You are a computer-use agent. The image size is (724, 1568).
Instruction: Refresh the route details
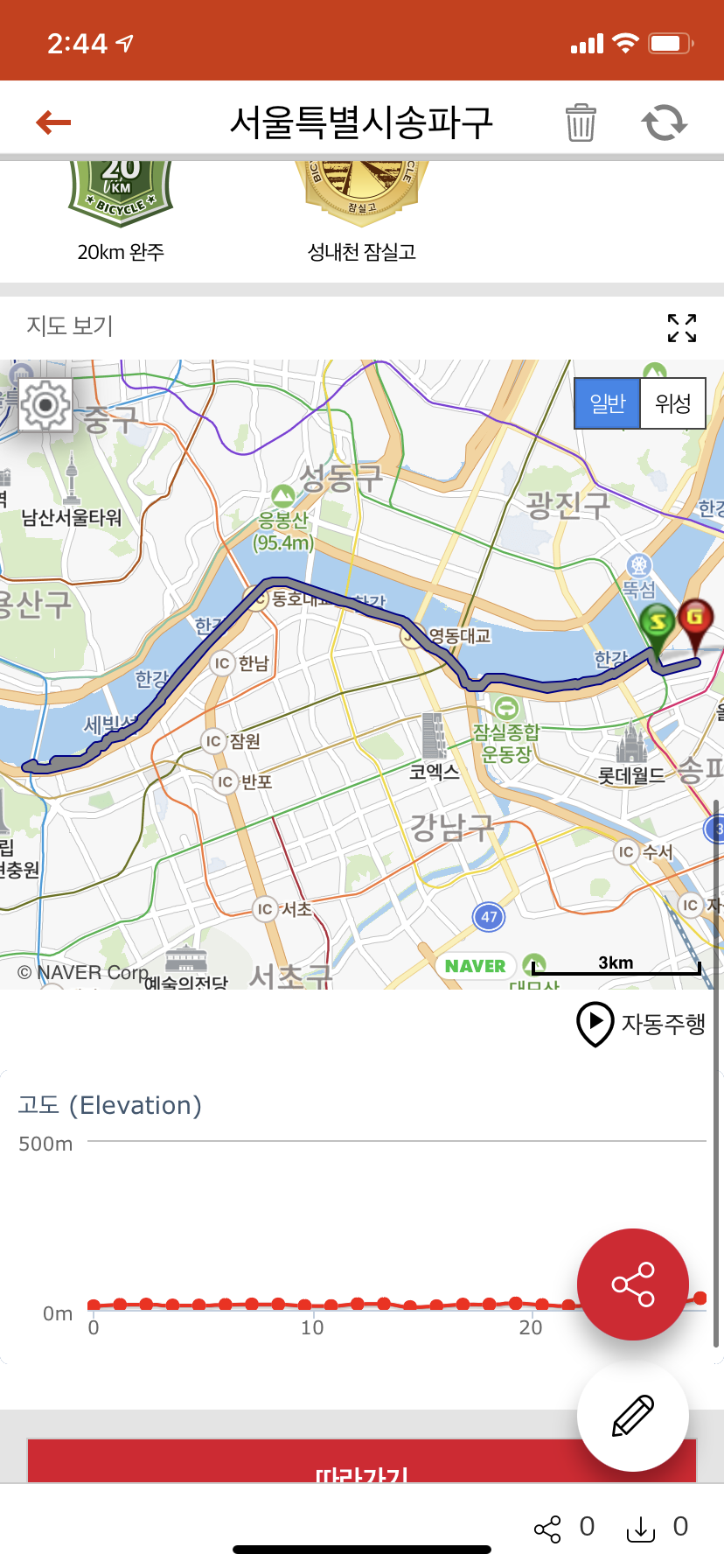[665, 122]
